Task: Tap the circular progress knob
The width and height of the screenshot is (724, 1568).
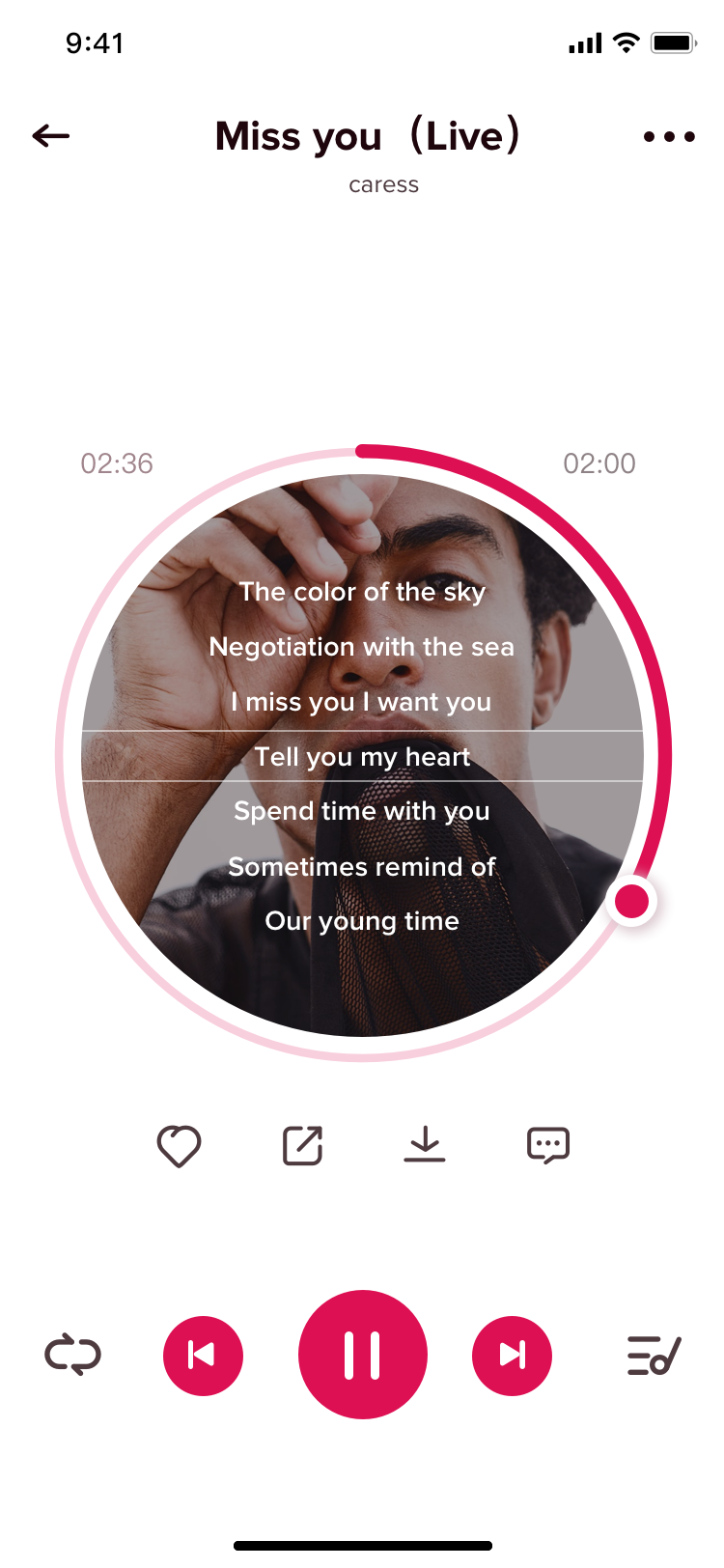Action: tap(632, 901)
